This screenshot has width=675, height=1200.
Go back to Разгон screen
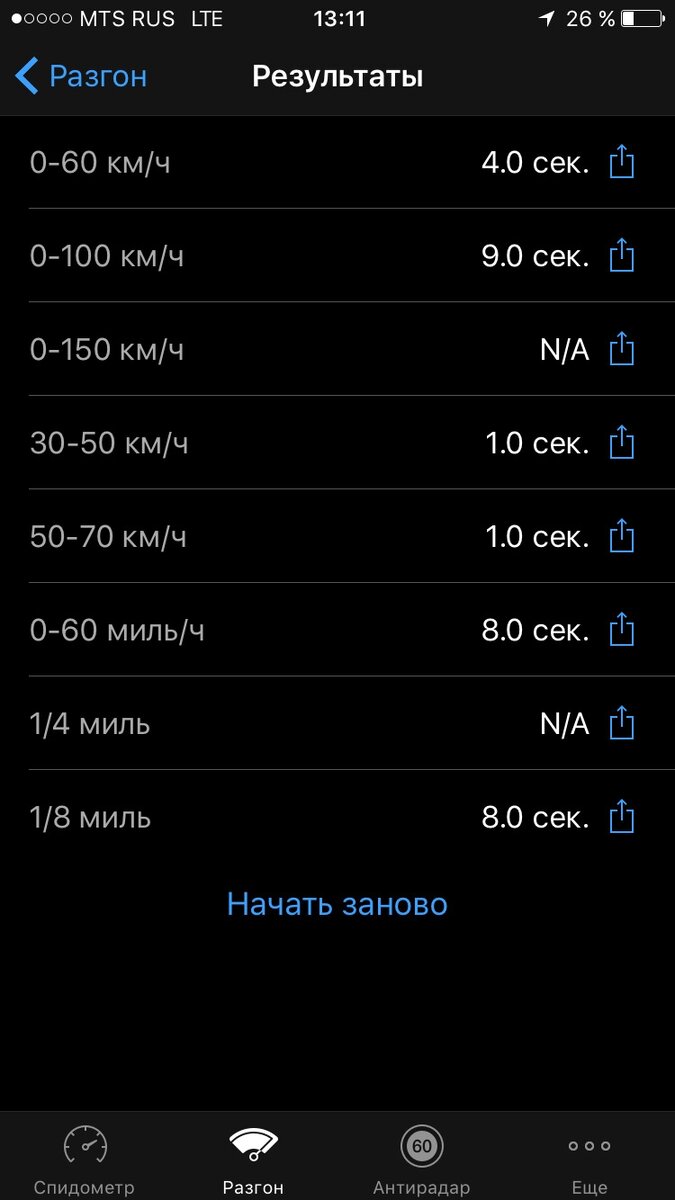[x=82, y=77]
